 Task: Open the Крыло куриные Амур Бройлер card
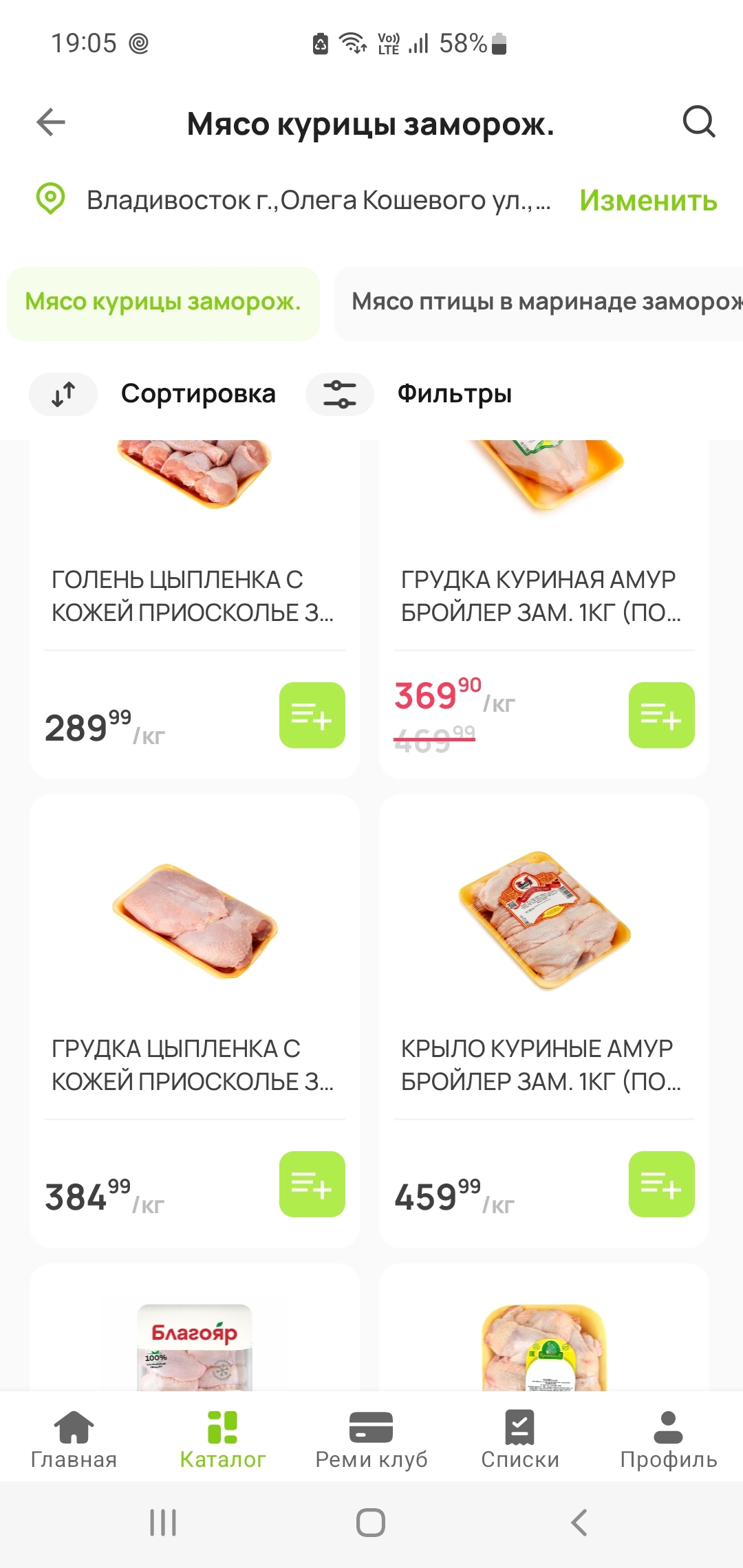coord(543,963)
